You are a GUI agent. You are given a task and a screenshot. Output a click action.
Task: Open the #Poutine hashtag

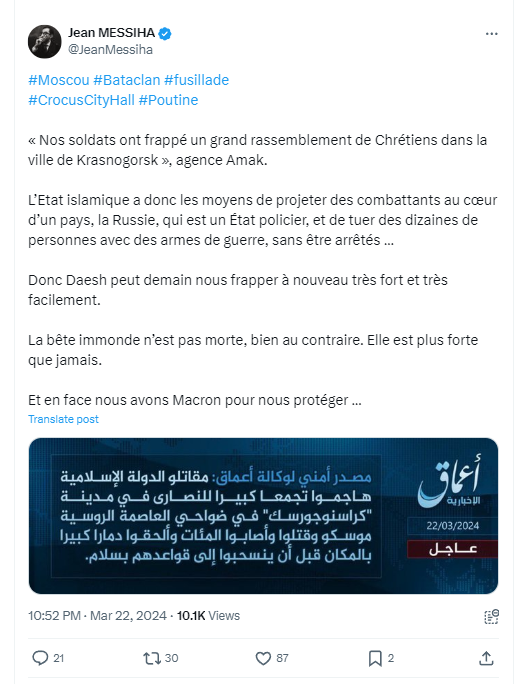coord(168,100)
